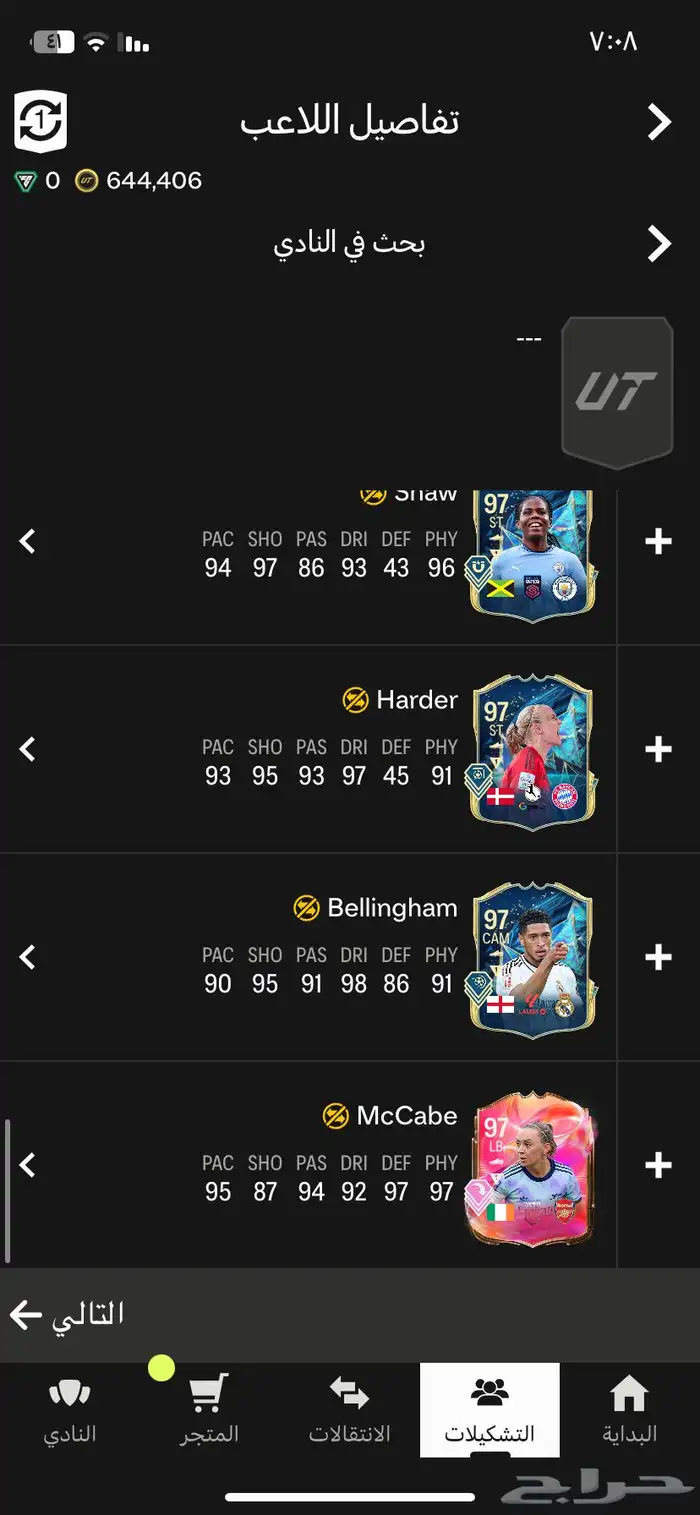700x1515 pixels.
Task: Open Bellingham's player card
Action: click(531, 958)
